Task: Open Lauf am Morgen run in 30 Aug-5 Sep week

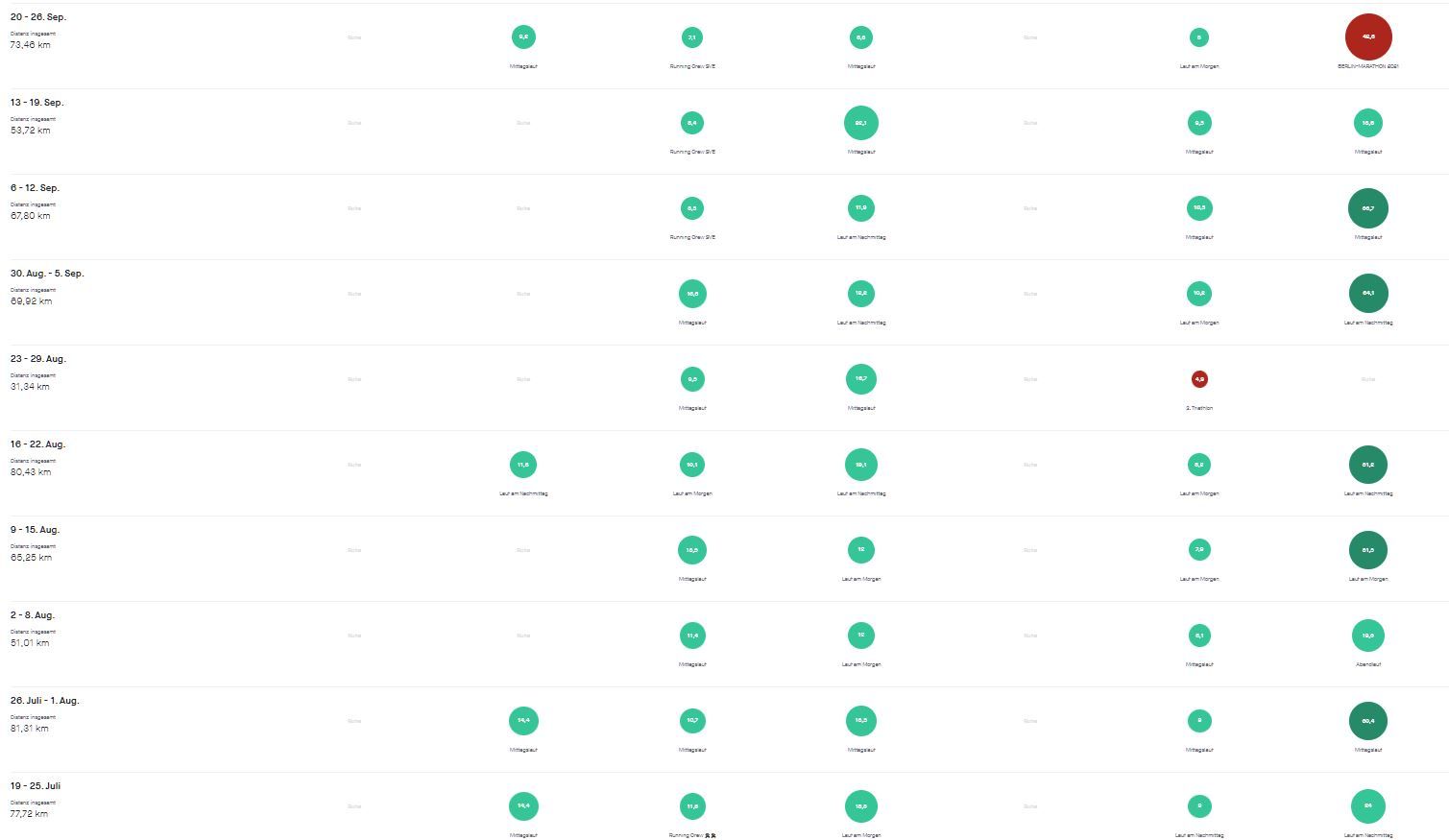Action: (x=1199, y=294)
